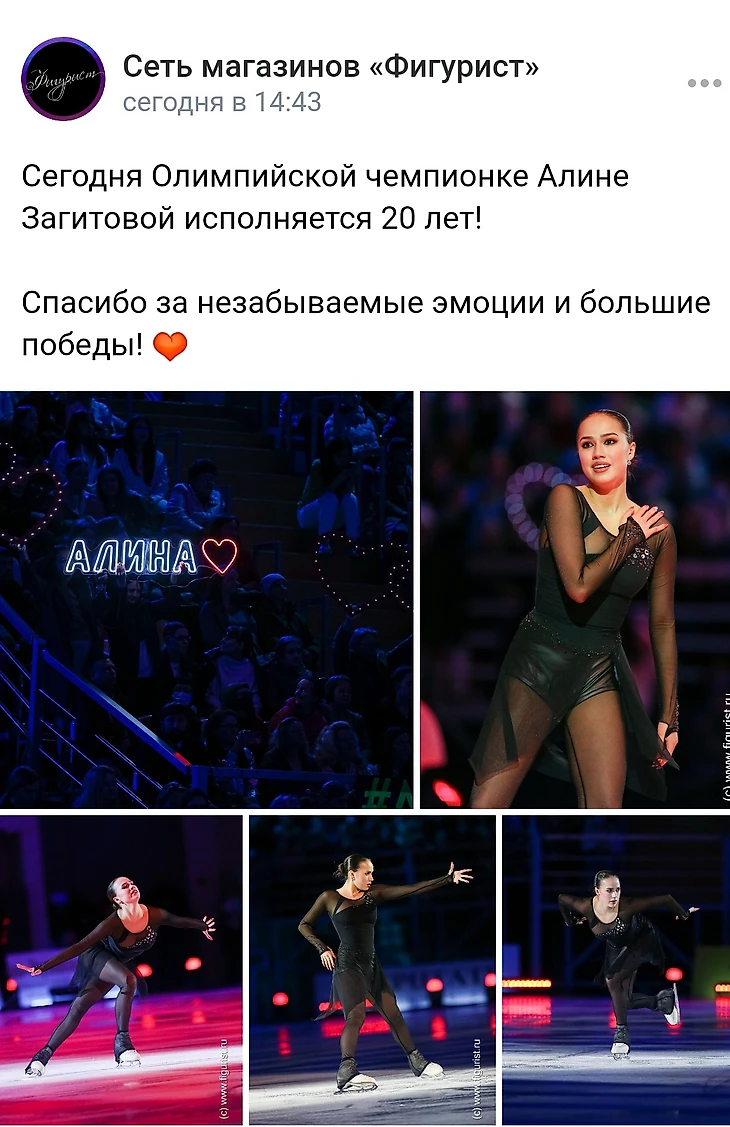Open the «Сеть магазинов «Фигурист»» community page
This screenshot has width=730, height=1127.
pyautogui.click(x=330, y=67)
